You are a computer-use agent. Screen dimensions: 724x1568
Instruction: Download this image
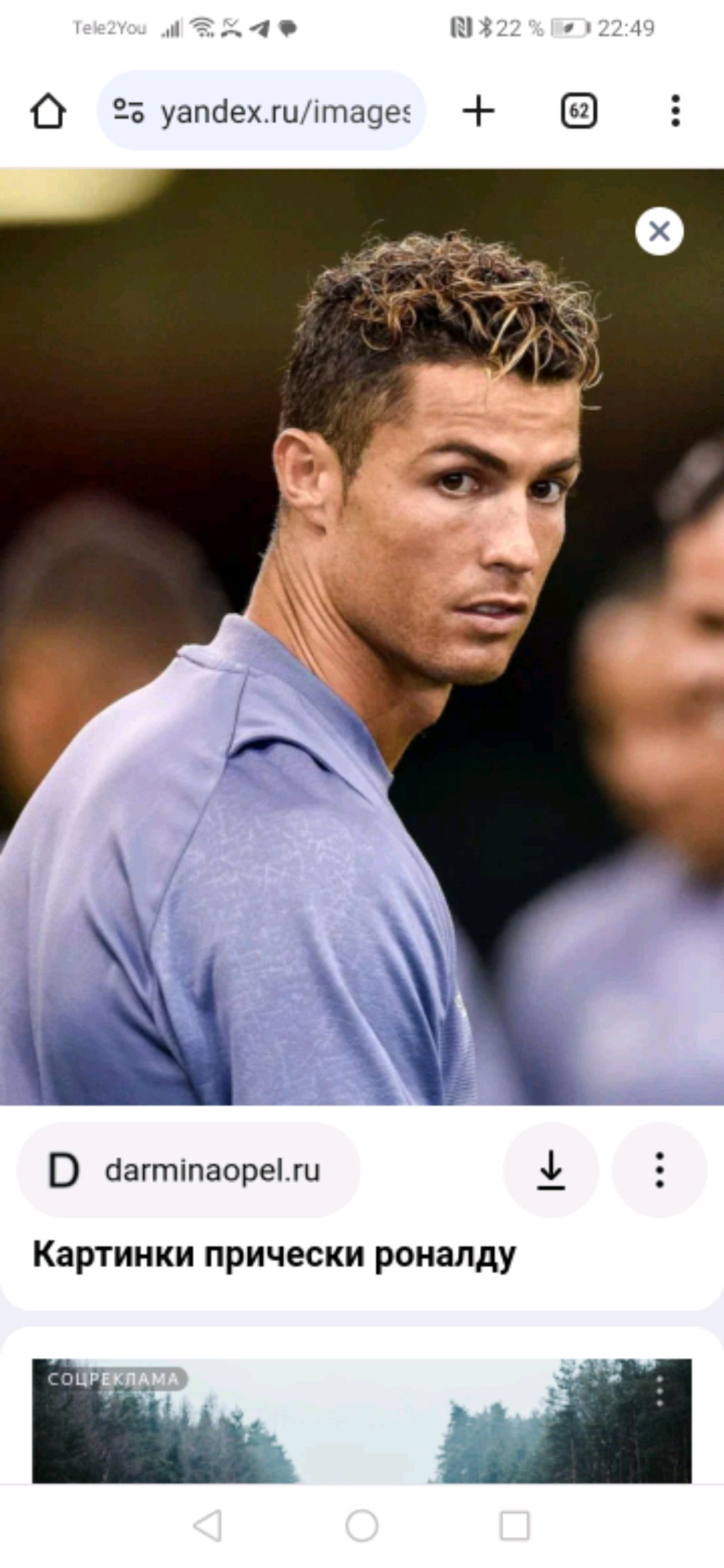(x=550, y=1170)
